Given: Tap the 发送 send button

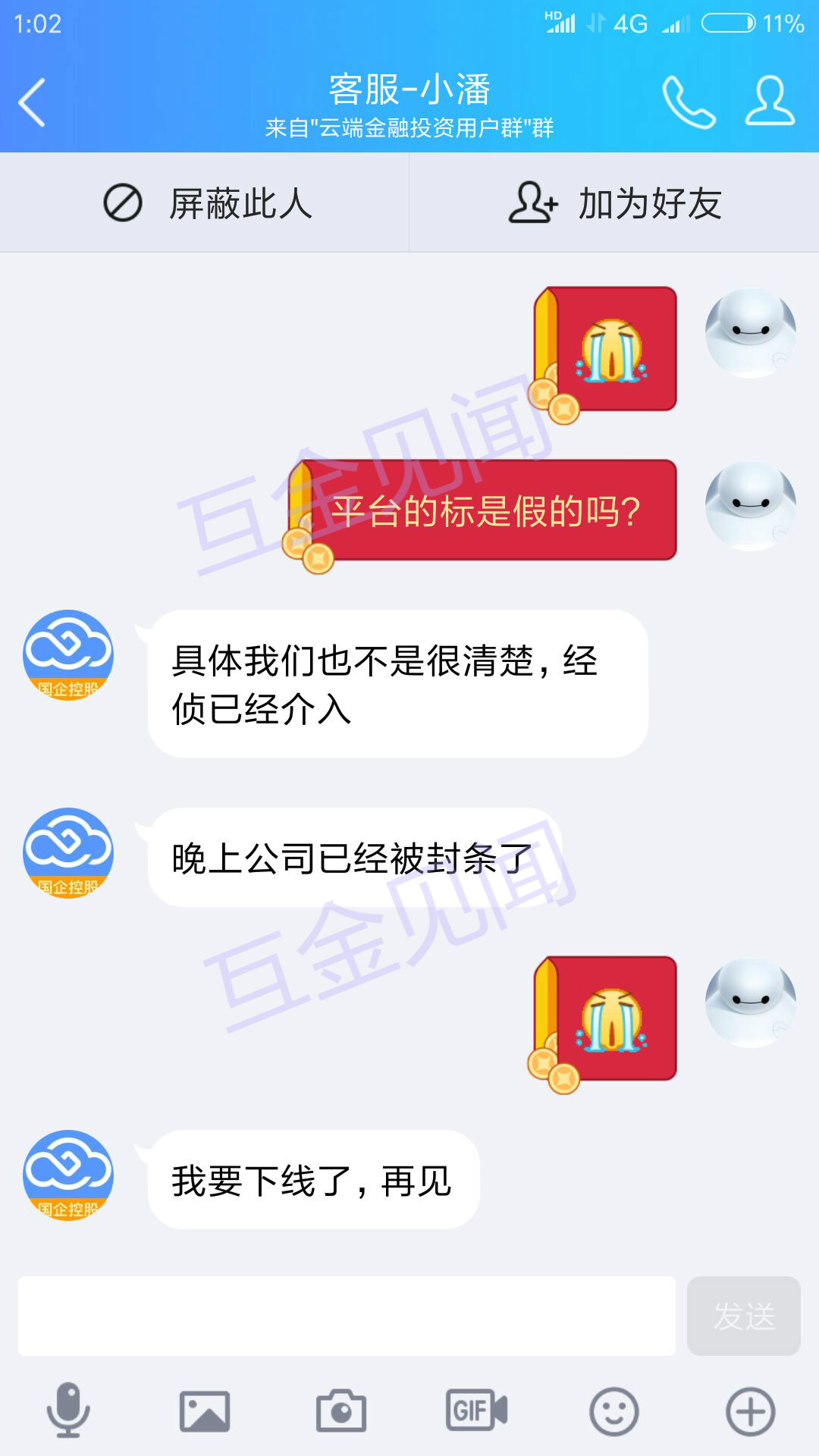Looking at the screenshot, I should click(743, 1316).
